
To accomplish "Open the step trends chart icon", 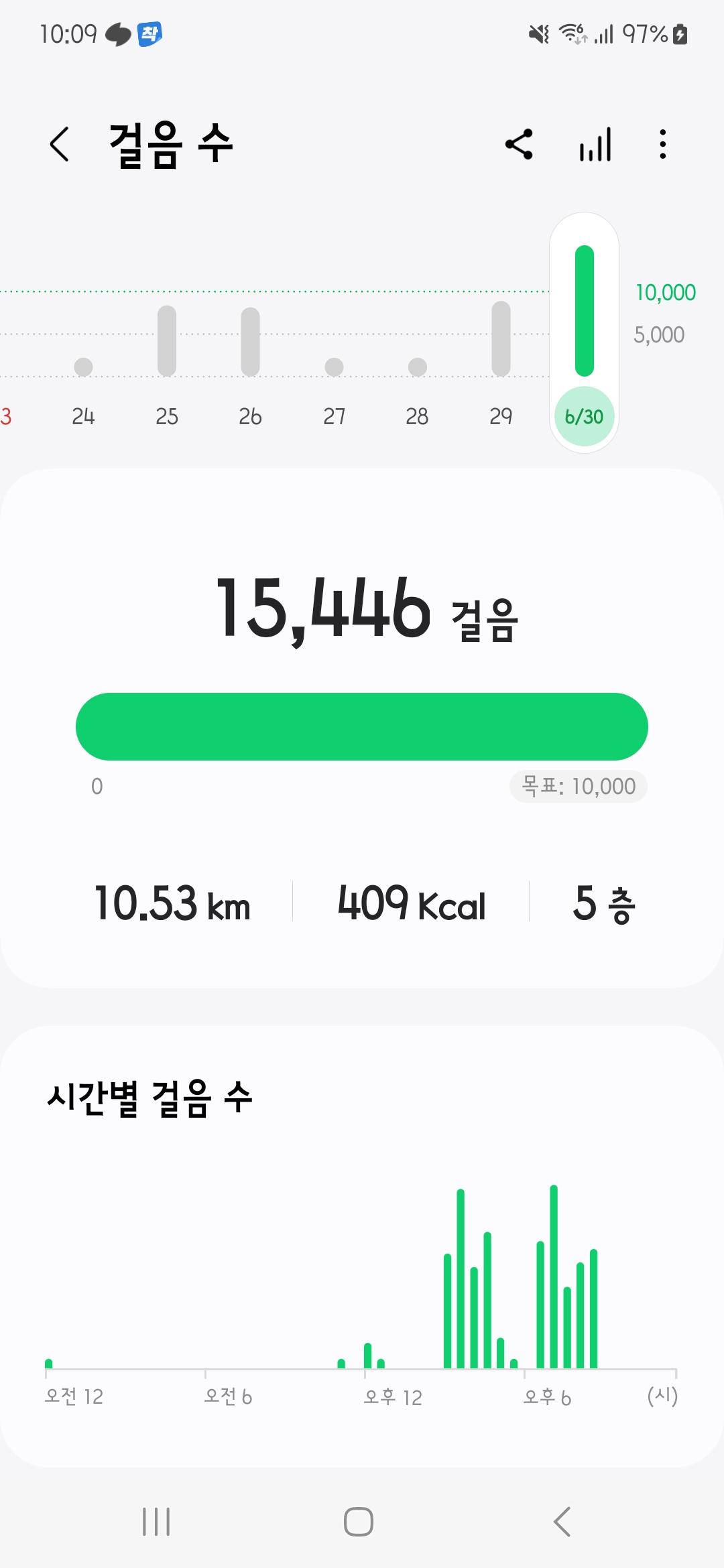I will [x=595, y=144].
